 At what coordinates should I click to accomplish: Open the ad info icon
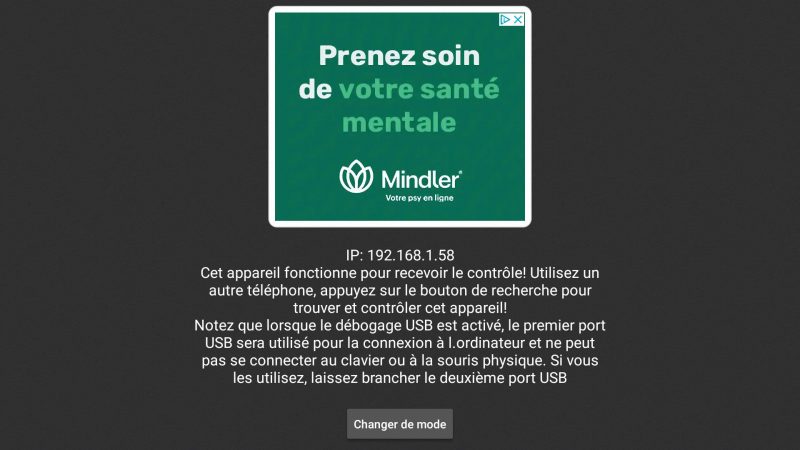click(x=506, y=19)
